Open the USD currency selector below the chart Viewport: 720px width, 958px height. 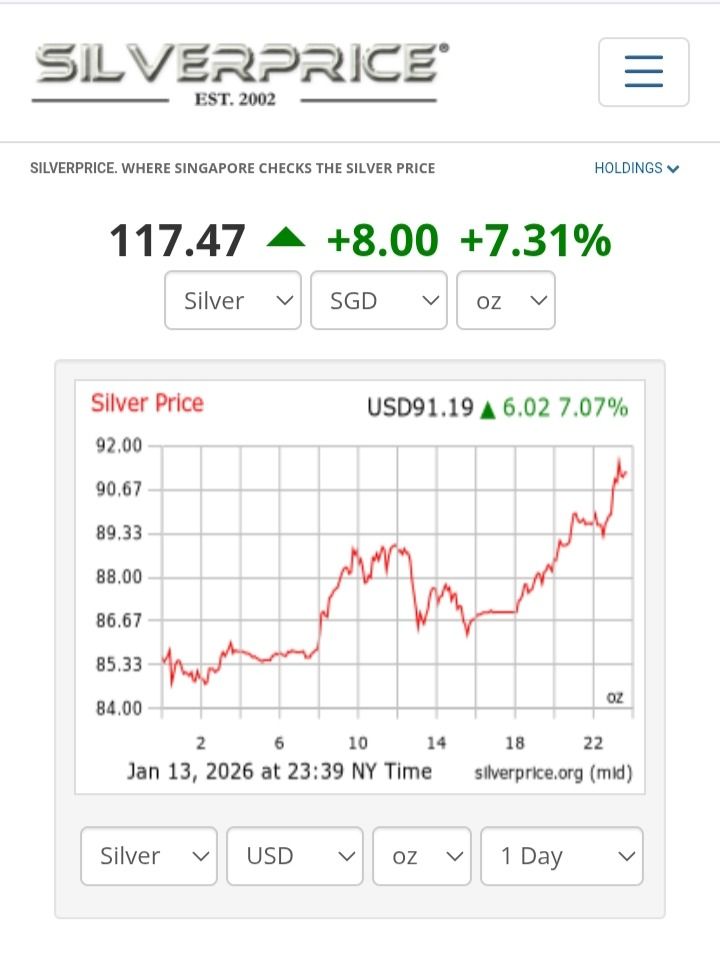click(x=294, y=856)
